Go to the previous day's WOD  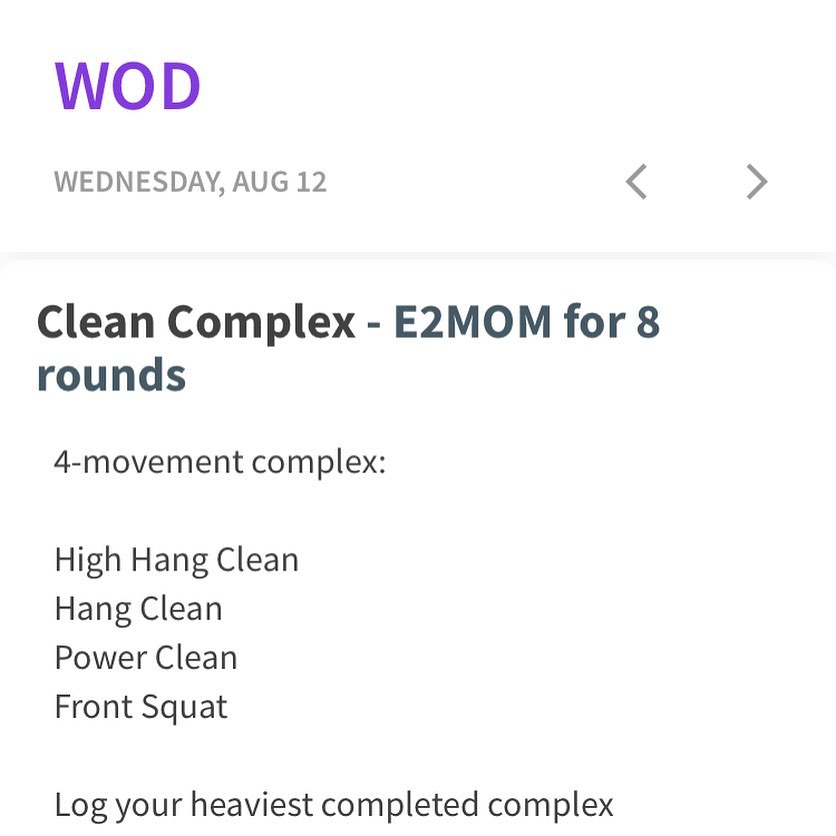tap(637, 182)
